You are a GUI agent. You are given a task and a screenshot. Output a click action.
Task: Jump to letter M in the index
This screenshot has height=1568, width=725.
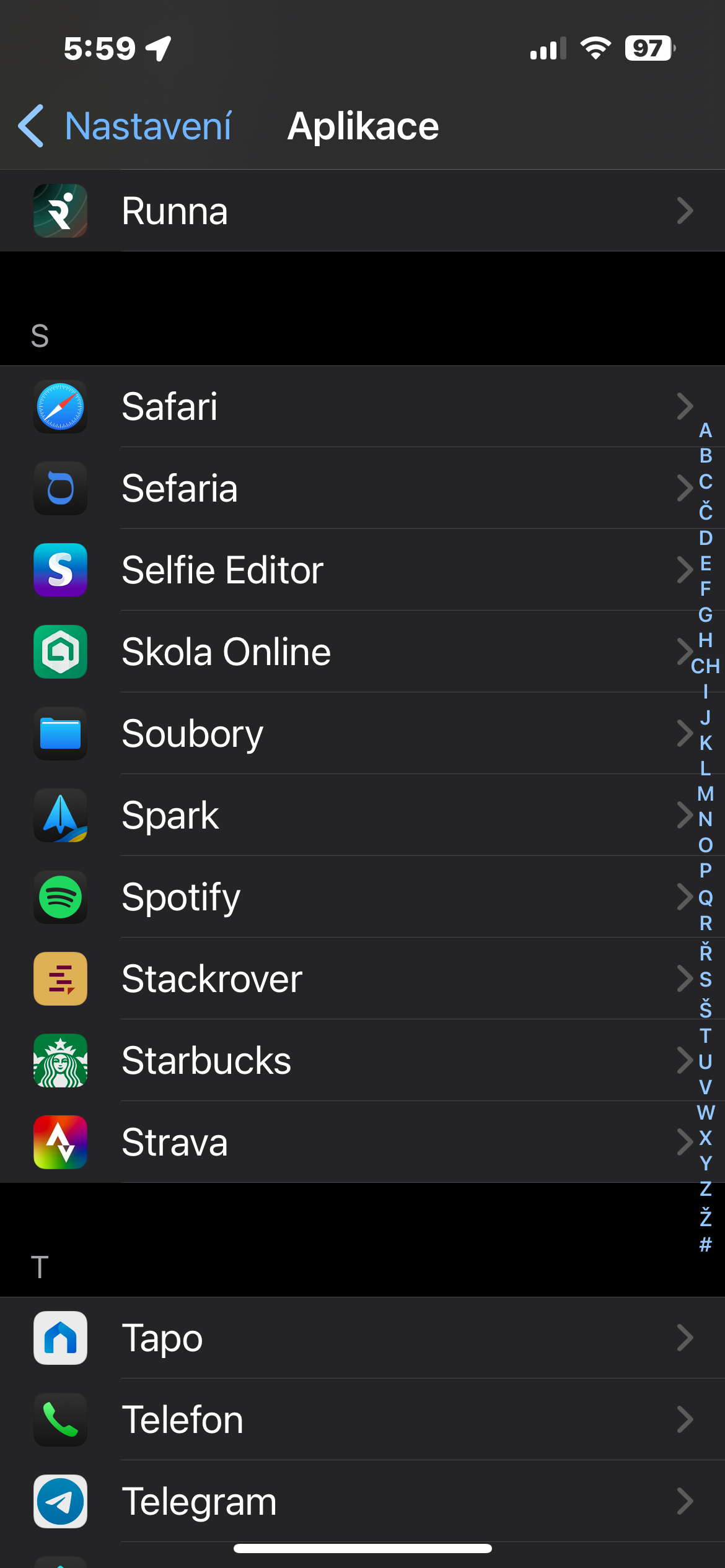click(x=705, y=794)
